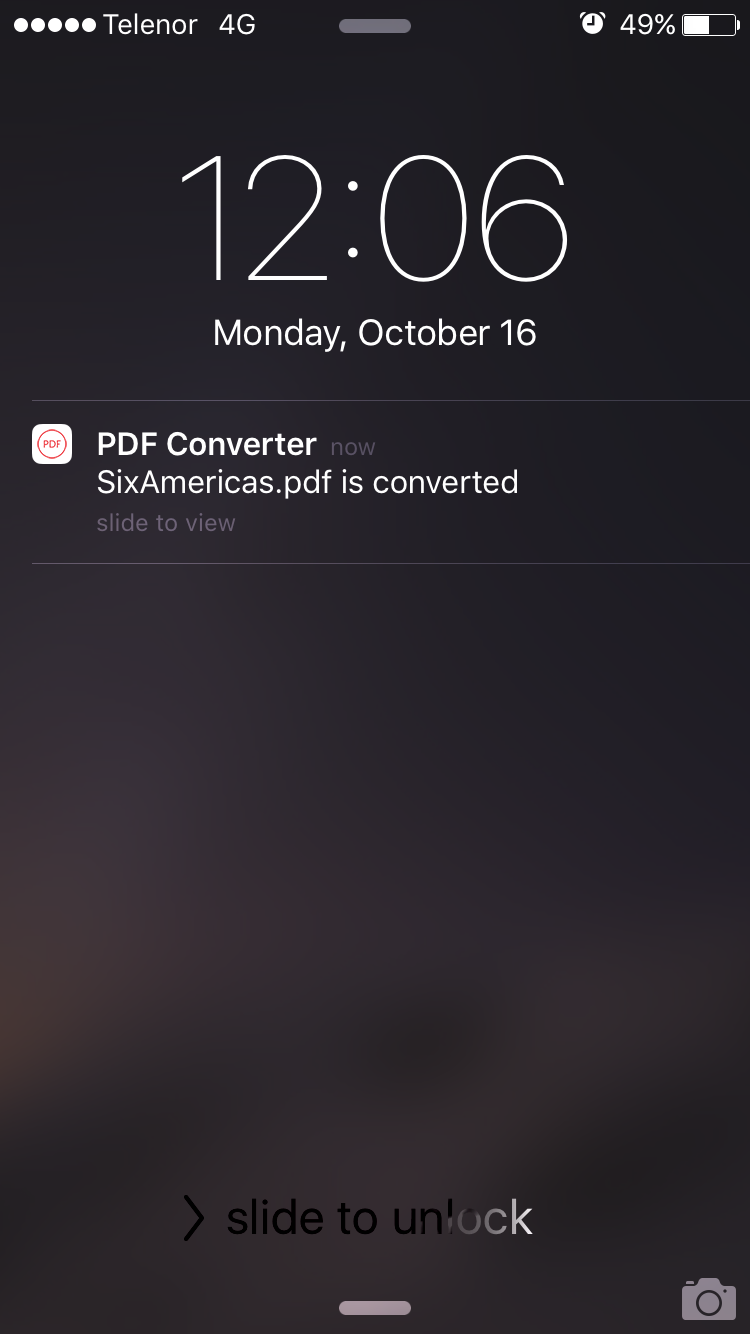Open the PDF Converter notification
750x1334 pixels.
375,482
